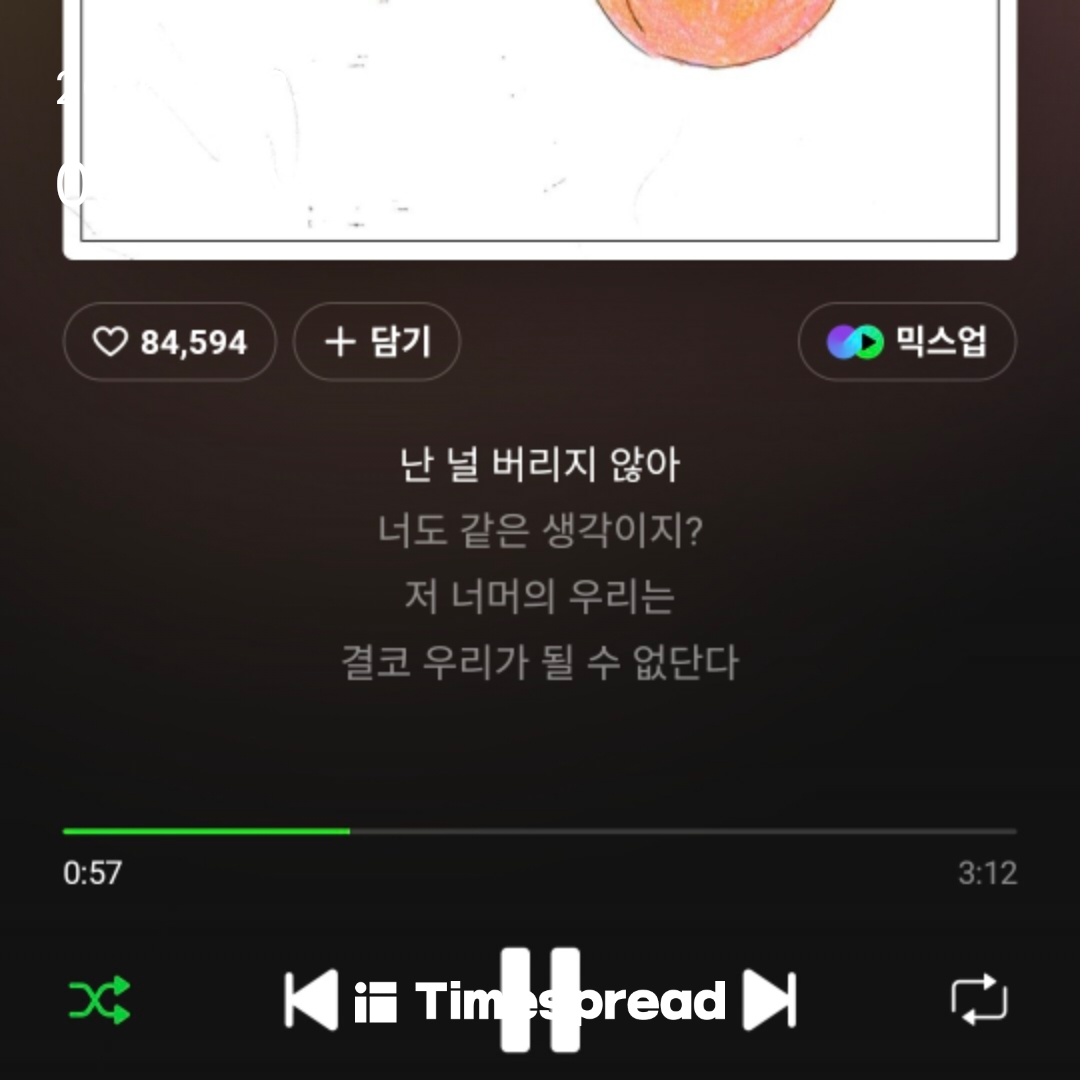1080x1080 pixels.
Task: Open the full lyrics view
Action: [x=540, y=563]
